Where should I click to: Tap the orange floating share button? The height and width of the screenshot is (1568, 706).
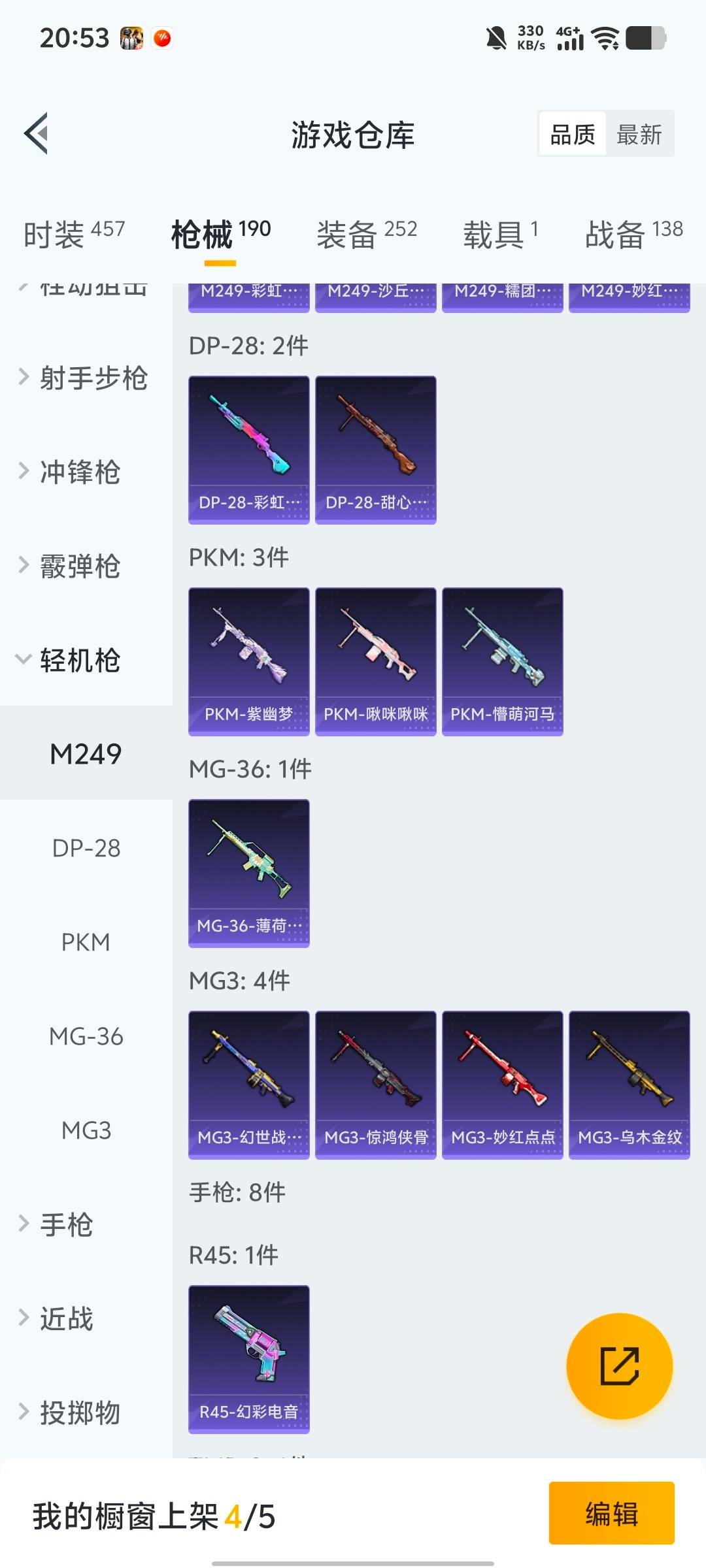619,1365
